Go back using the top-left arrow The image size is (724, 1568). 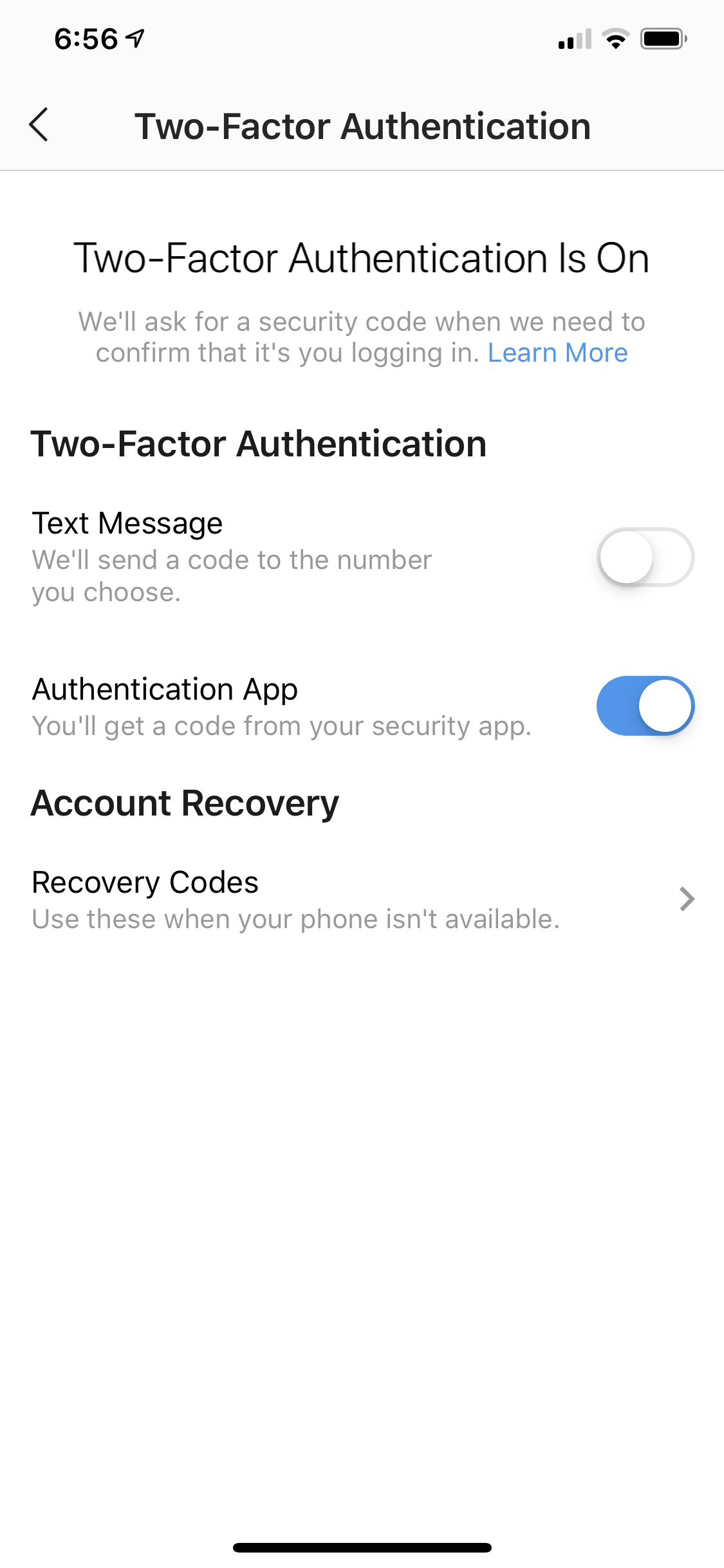(39, 125)
